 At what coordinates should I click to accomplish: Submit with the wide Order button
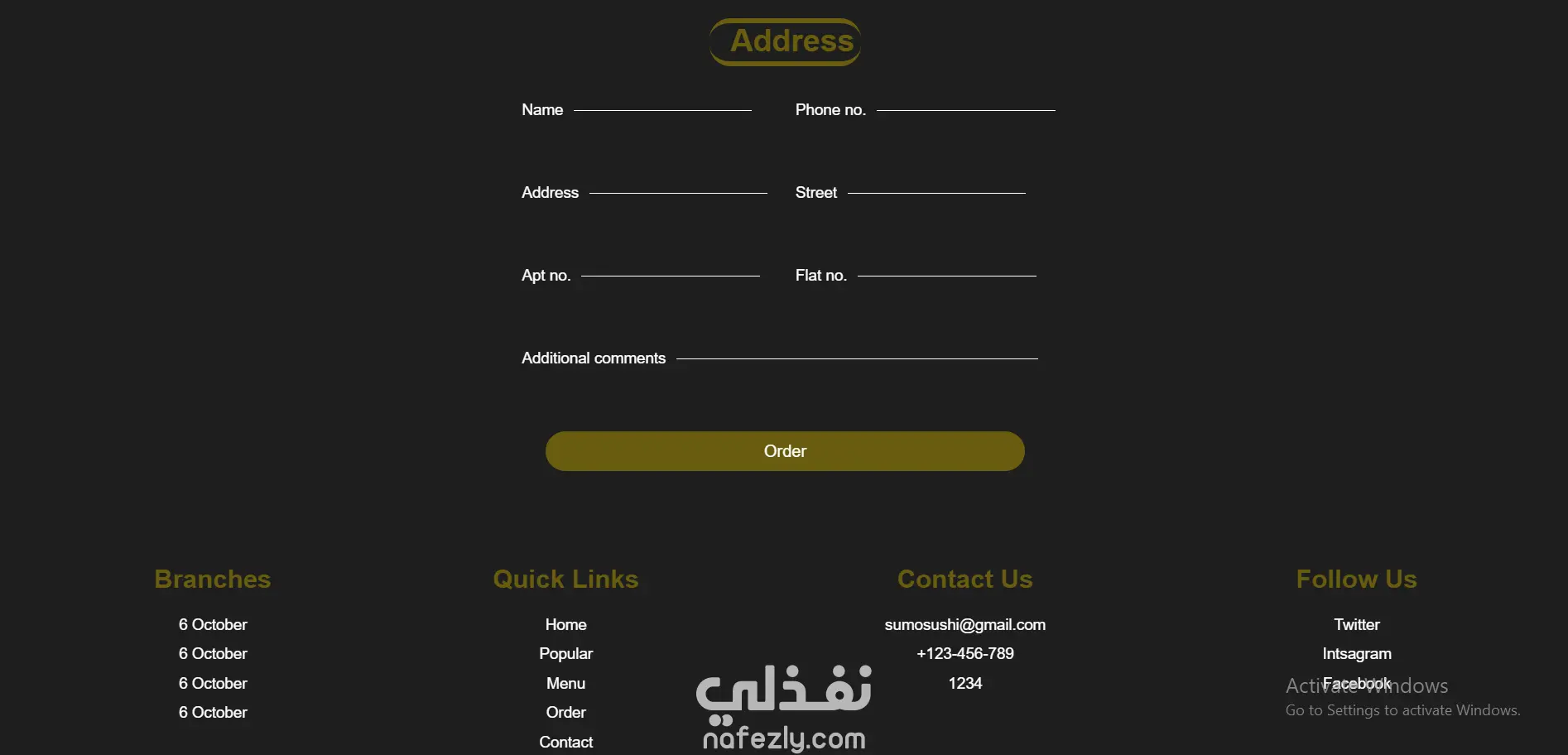[x=785, y=451]
